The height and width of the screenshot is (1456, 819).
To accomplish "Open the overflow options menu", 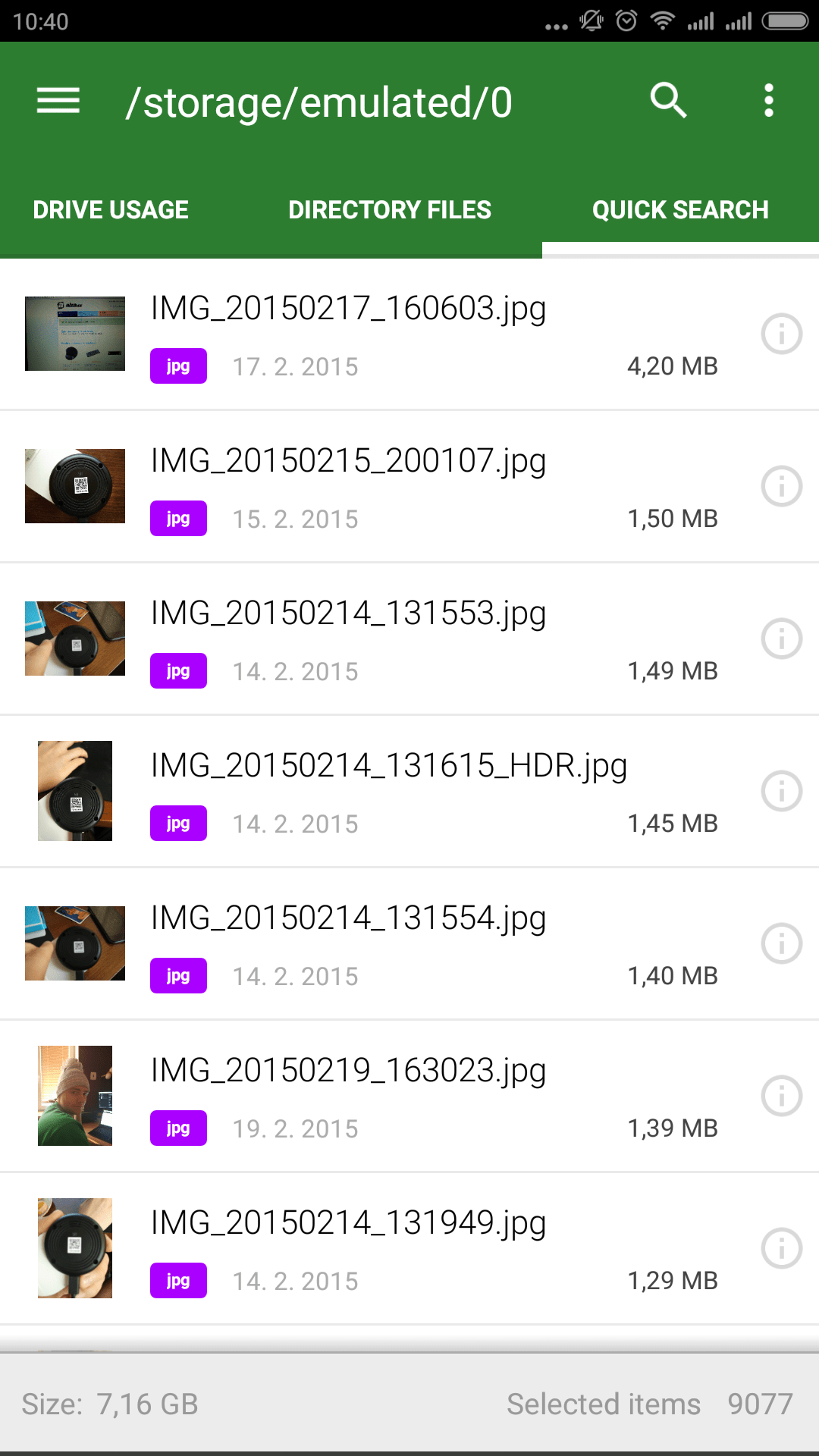I will (x=769, y=101).
